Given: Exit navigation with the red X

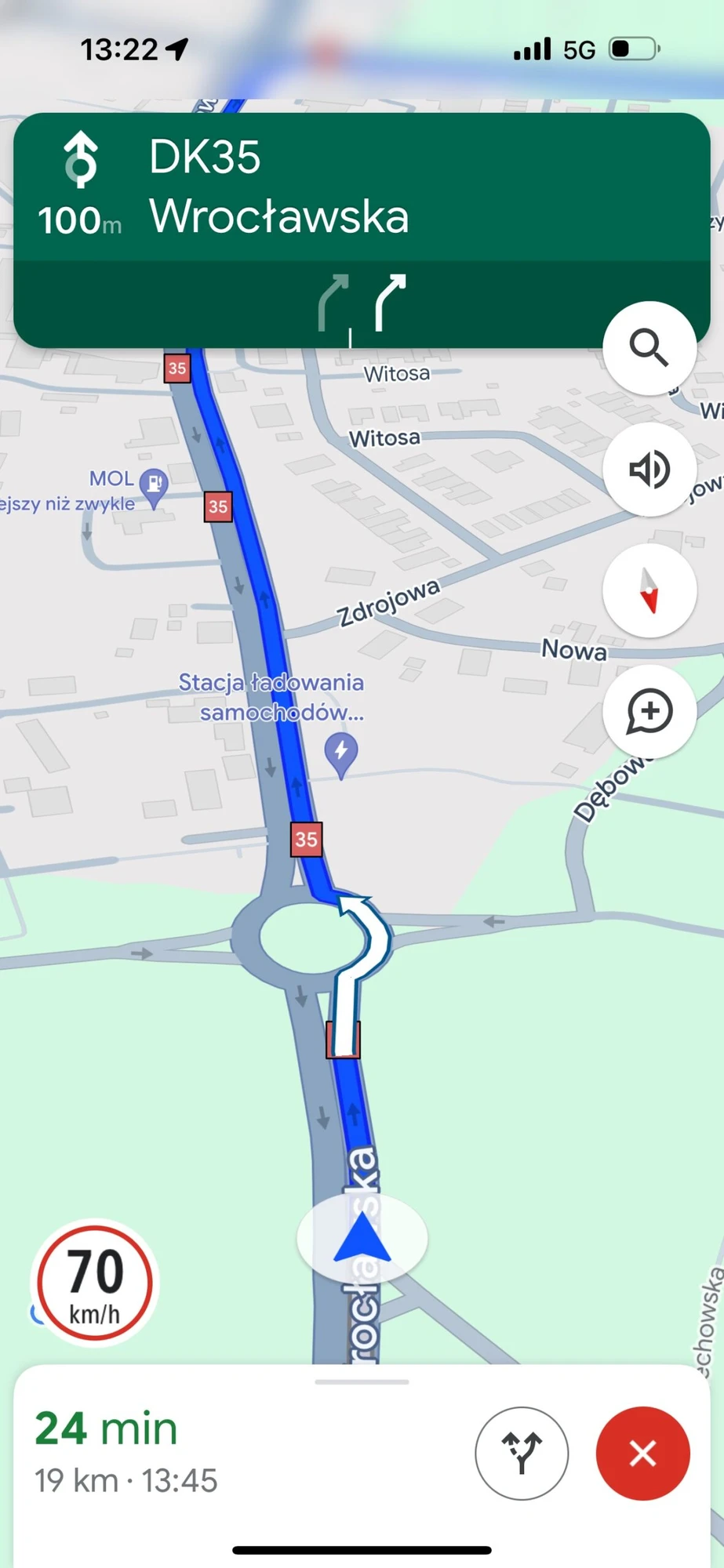Looking at the screenshot, I should click(x=642, y=1453).
